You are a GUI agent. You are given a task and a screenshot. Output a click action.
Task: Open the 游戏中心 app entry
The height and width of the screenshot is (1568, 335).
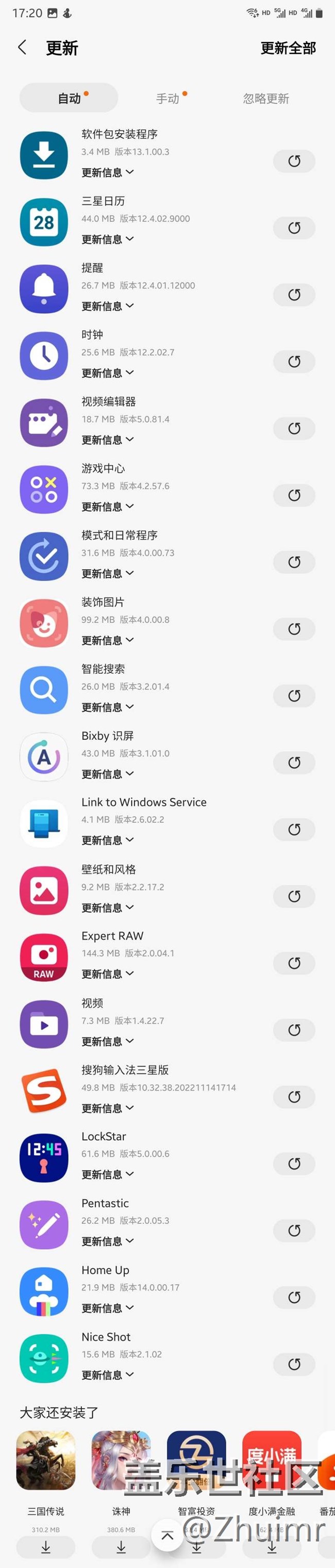[104, 468]
